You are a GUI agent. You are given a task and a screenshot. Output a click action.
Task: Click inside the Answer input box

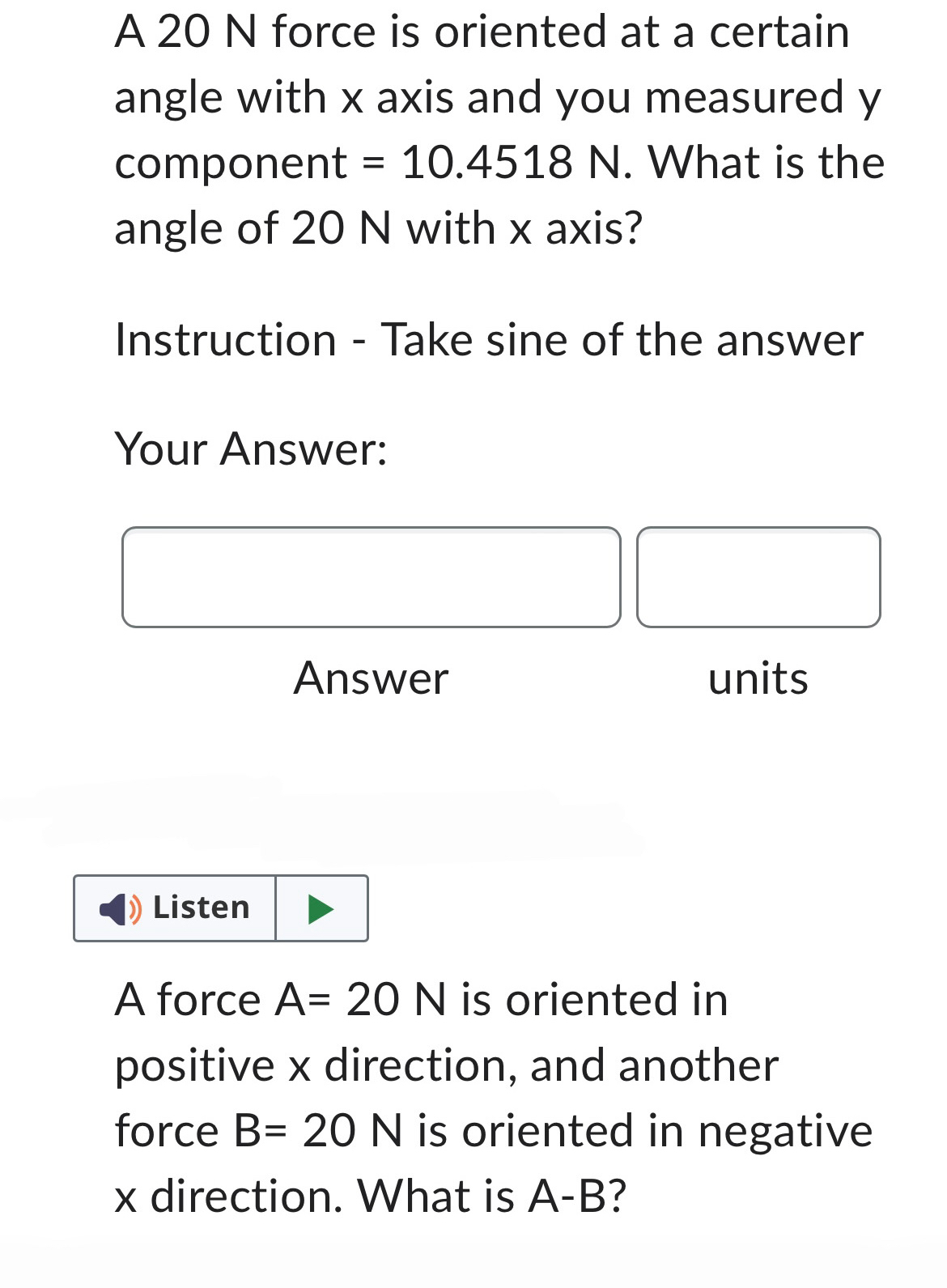tap(368, 576)
